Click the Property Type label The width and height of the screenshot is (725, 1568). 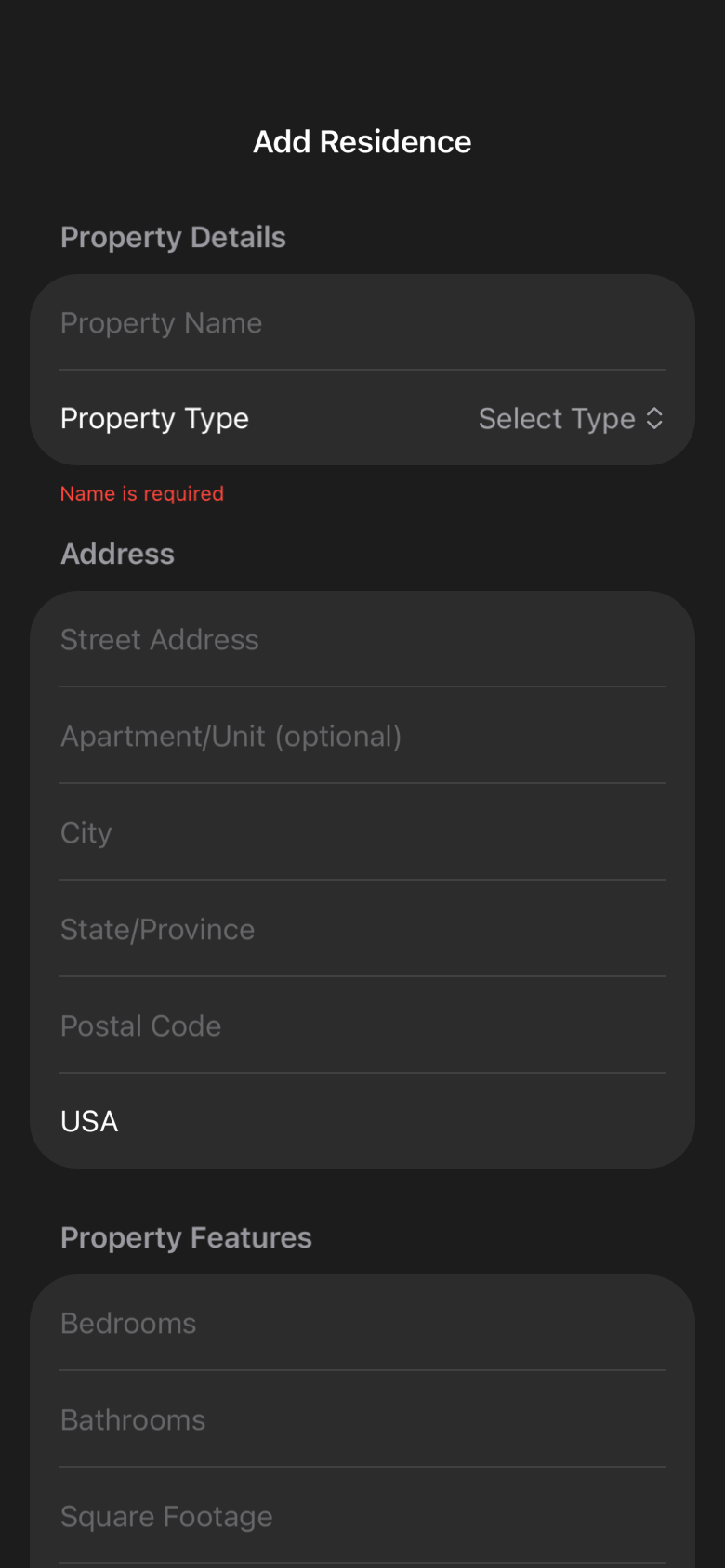pos(154,418)
